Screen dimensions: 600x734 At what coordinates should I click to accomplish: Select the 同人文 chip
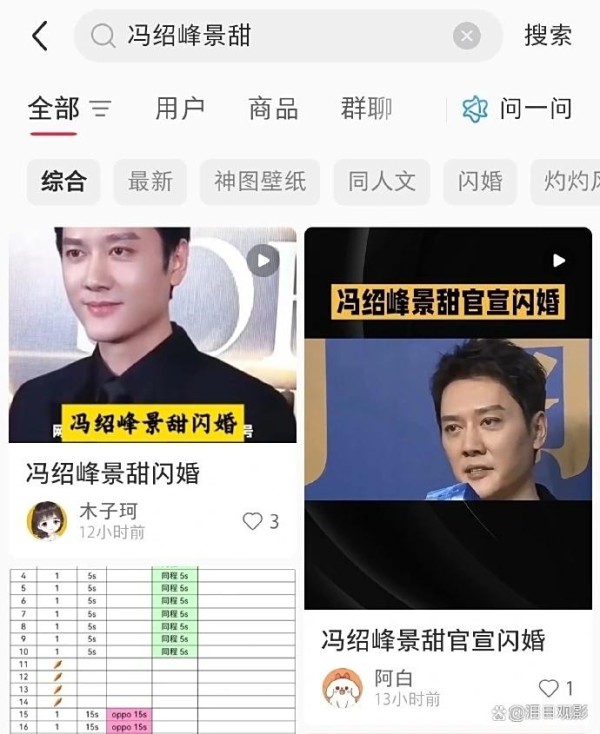click(x=382, y=182)
